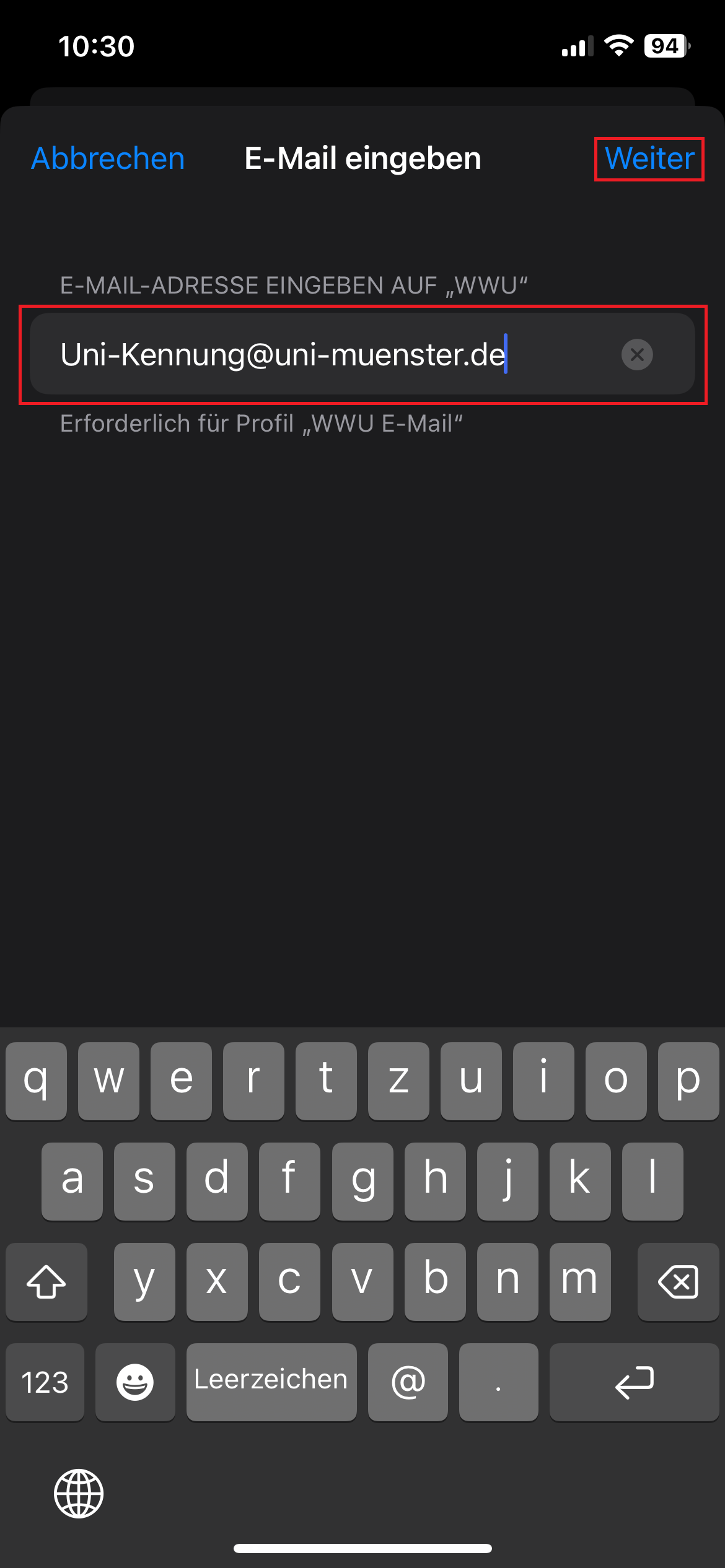Image resolution: width=725 pixels, height=1568 pixels.
Task: Enable shift on the keyboard
Action: (46, 1281)
